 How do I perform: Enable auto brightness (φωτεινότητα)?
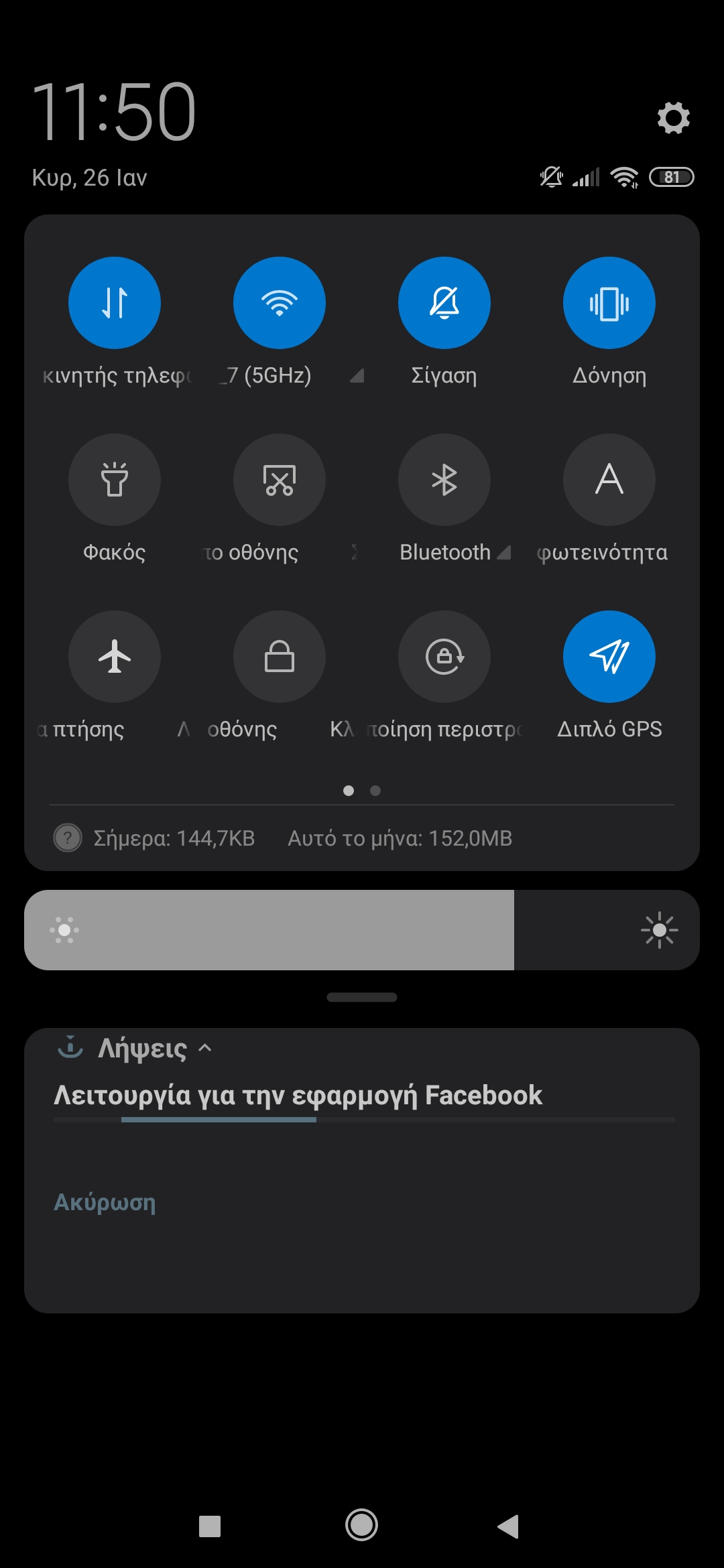point(609,480)
